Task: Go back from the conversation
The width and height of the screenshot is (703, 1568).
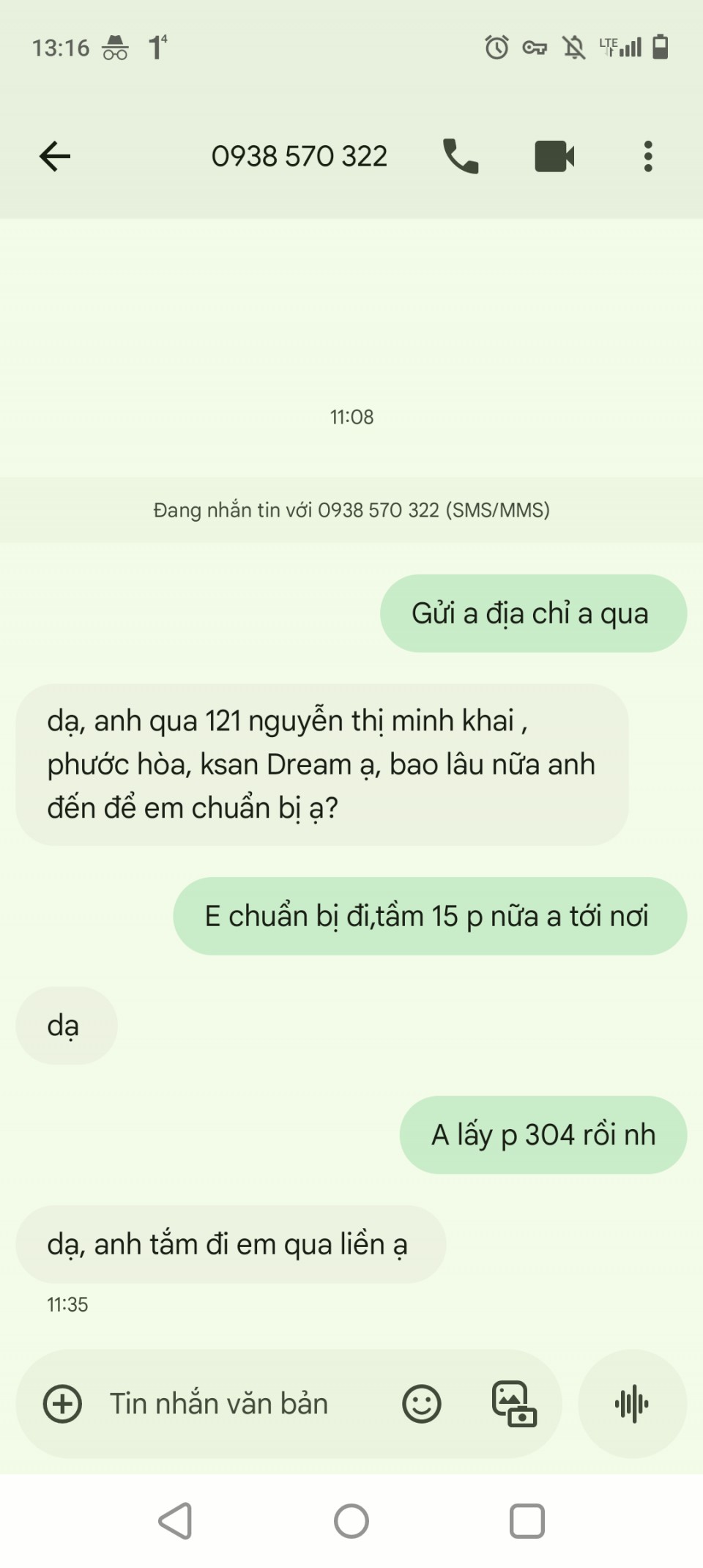Action: pyautogui.click(x=55, y=156)
